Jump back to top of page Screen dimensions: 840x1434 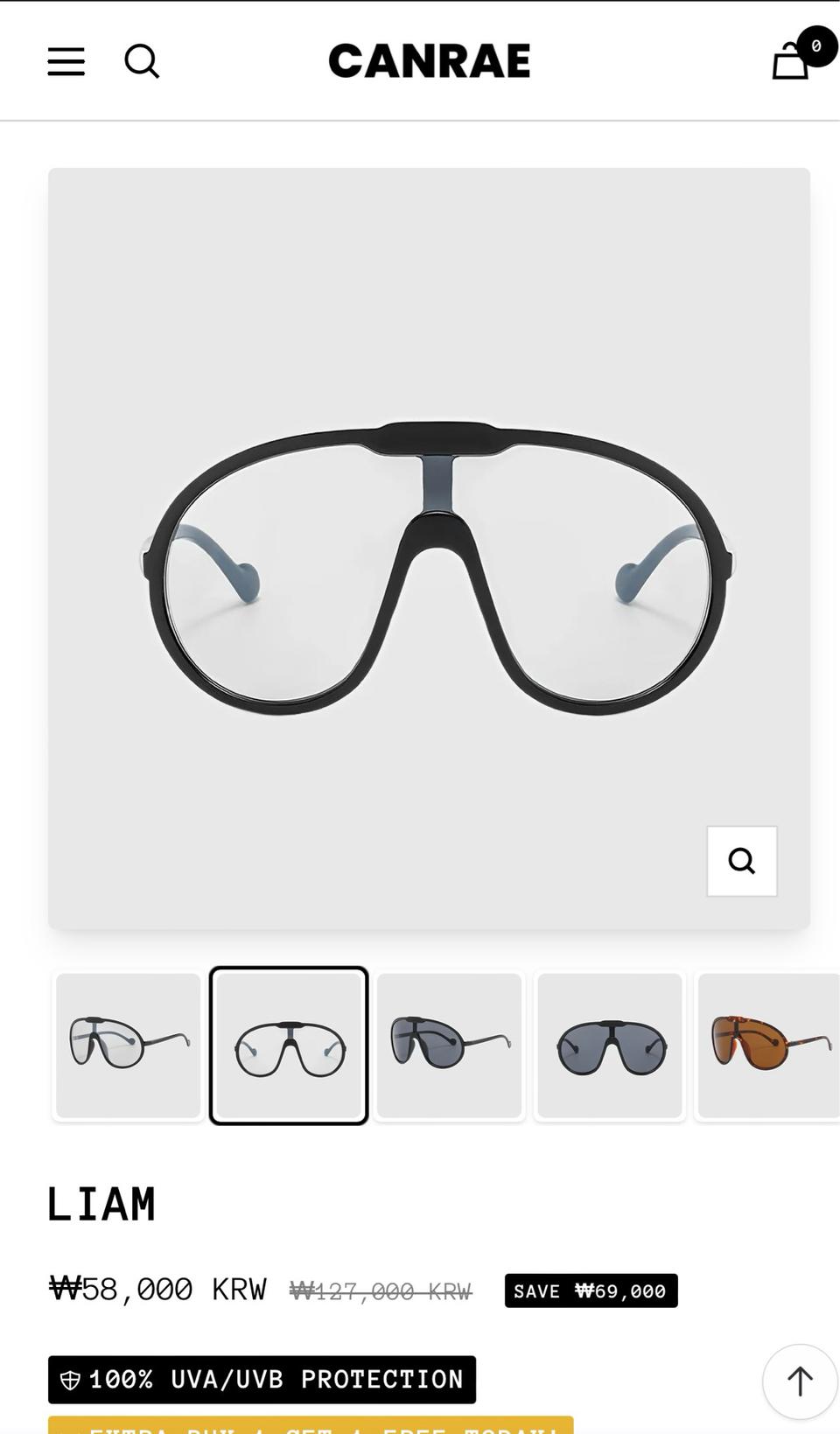(x=800, y=1382)
